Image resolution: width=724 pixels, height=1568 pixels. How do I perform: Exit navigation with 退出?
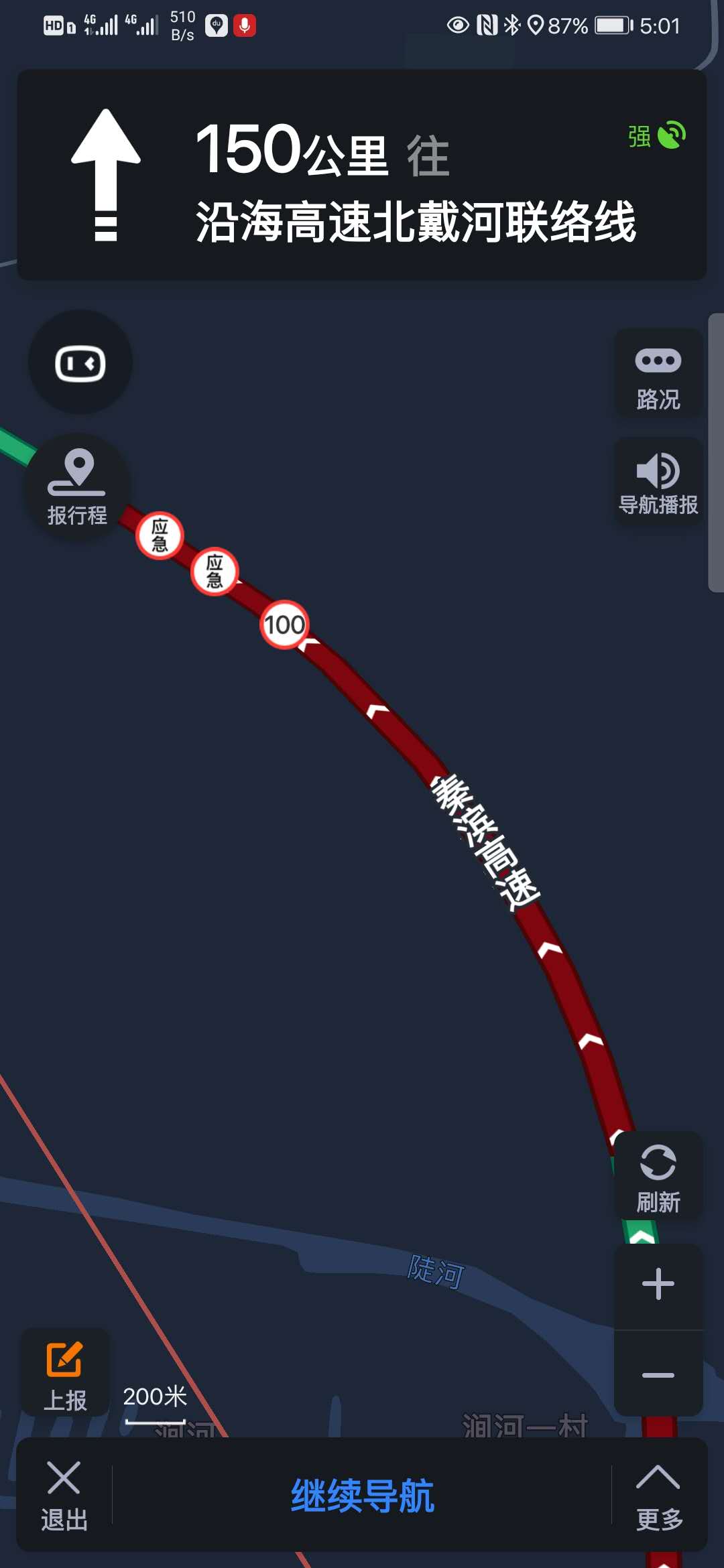(x=64, y=1495)
